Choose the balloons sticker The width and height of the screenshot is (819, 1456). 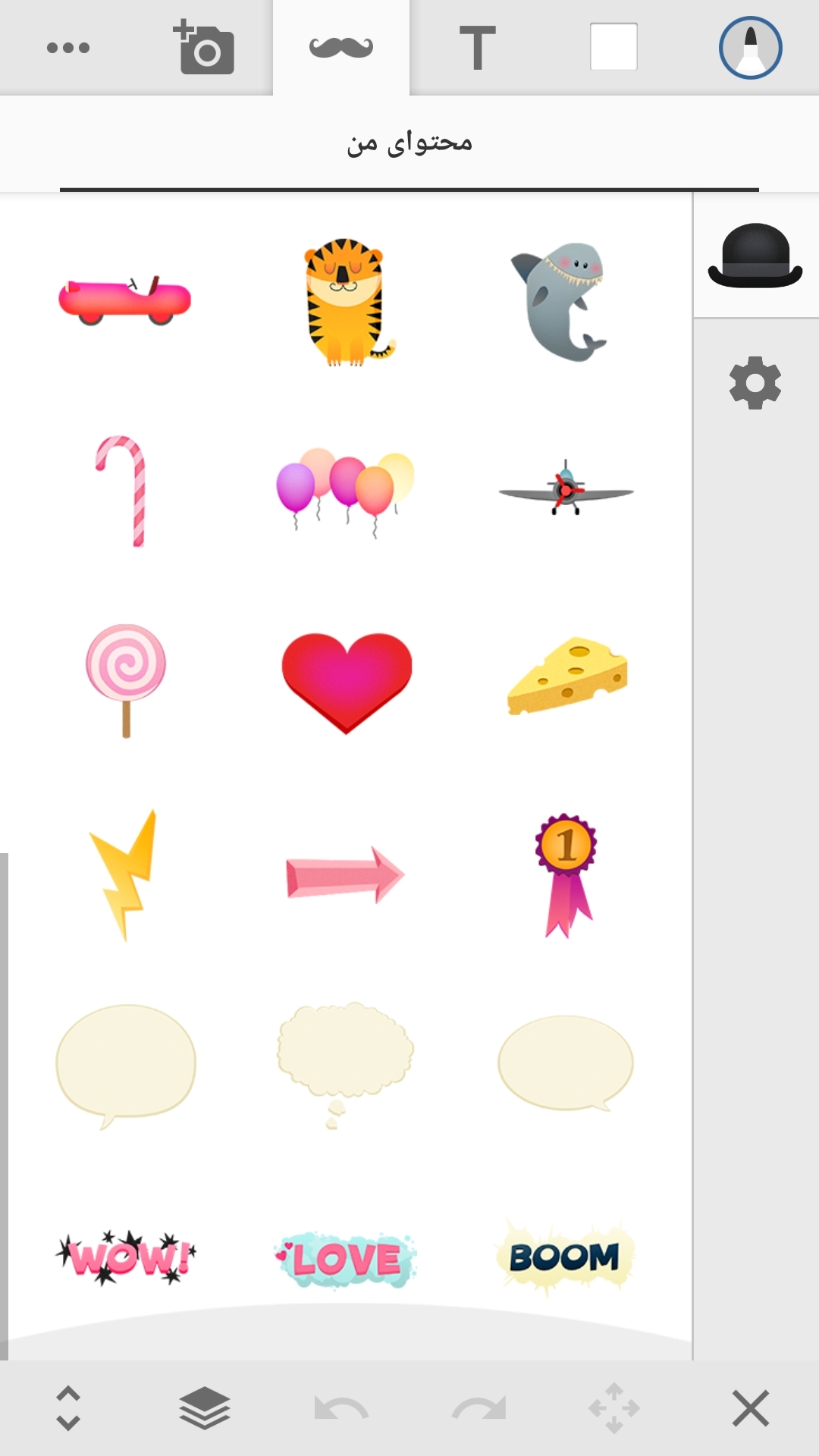(x=346, y=490)
